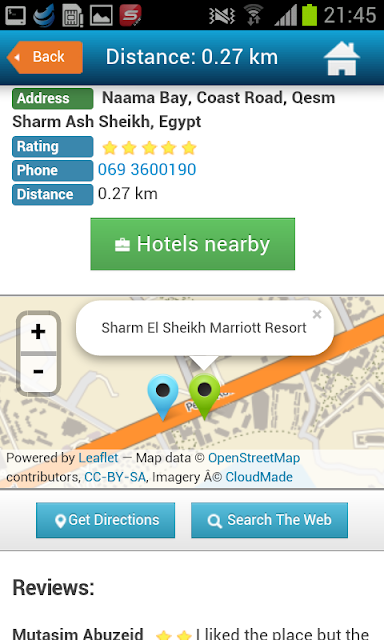The width and height of the screenshot is (384, 640).
Task: Select the green map marker
Action: [x=204, y=396]
